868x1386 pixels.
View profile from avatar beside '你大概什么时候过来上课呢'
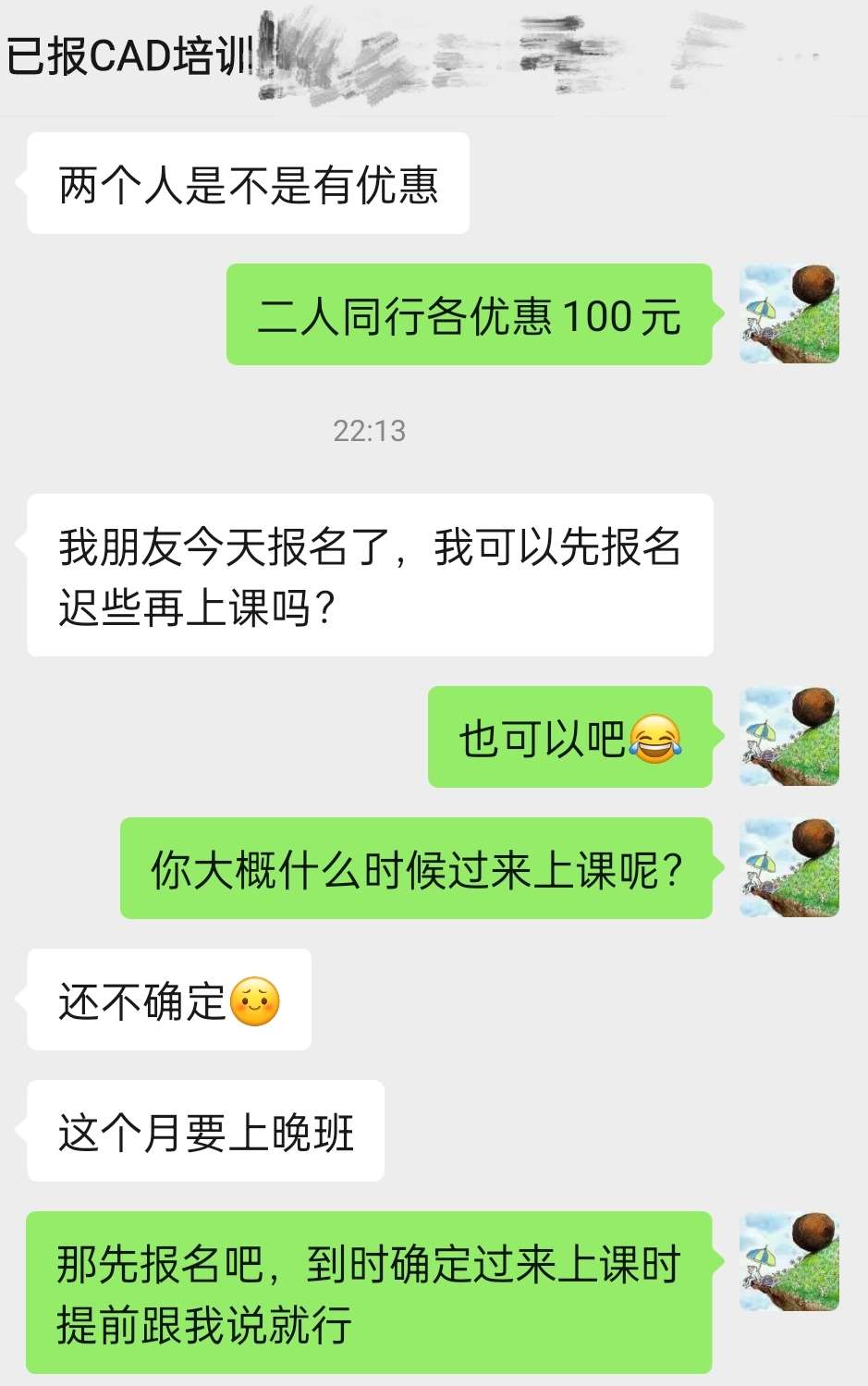pyautogui.click(x=789, y=868)
